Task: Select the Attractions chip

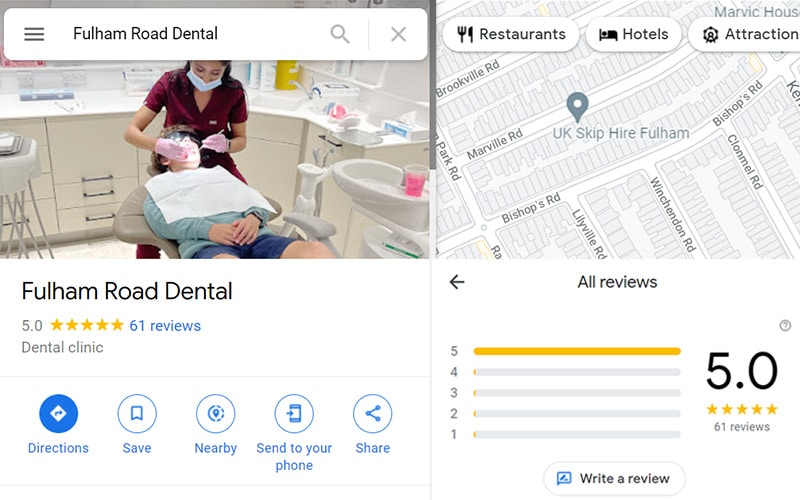Action: [748, 34]
